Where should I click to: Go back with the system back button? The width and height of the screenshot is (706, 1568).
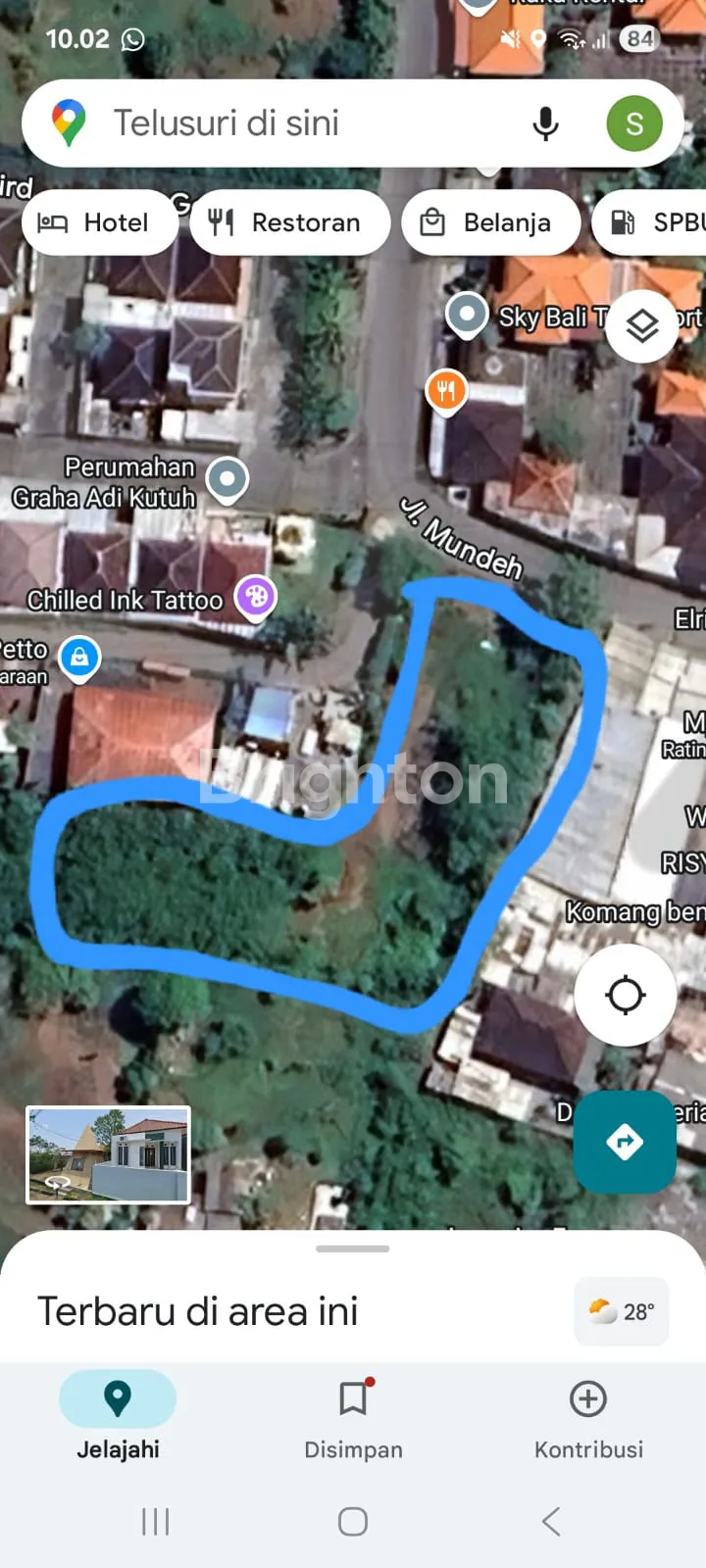(551, 1521)
